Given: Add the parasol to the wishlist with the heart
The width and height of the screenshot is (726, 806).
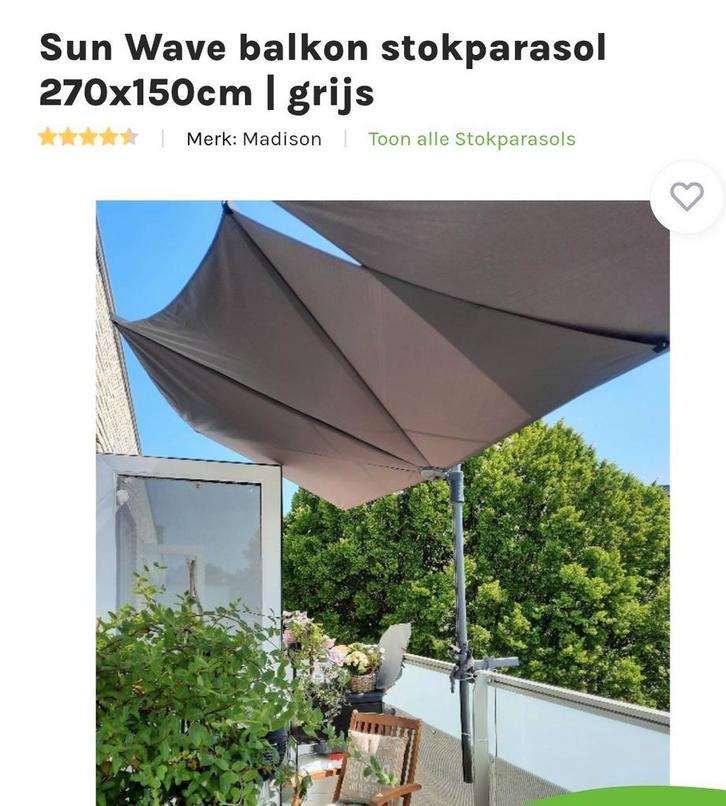Looking at the screenshot, I should (x=686, y=197).
